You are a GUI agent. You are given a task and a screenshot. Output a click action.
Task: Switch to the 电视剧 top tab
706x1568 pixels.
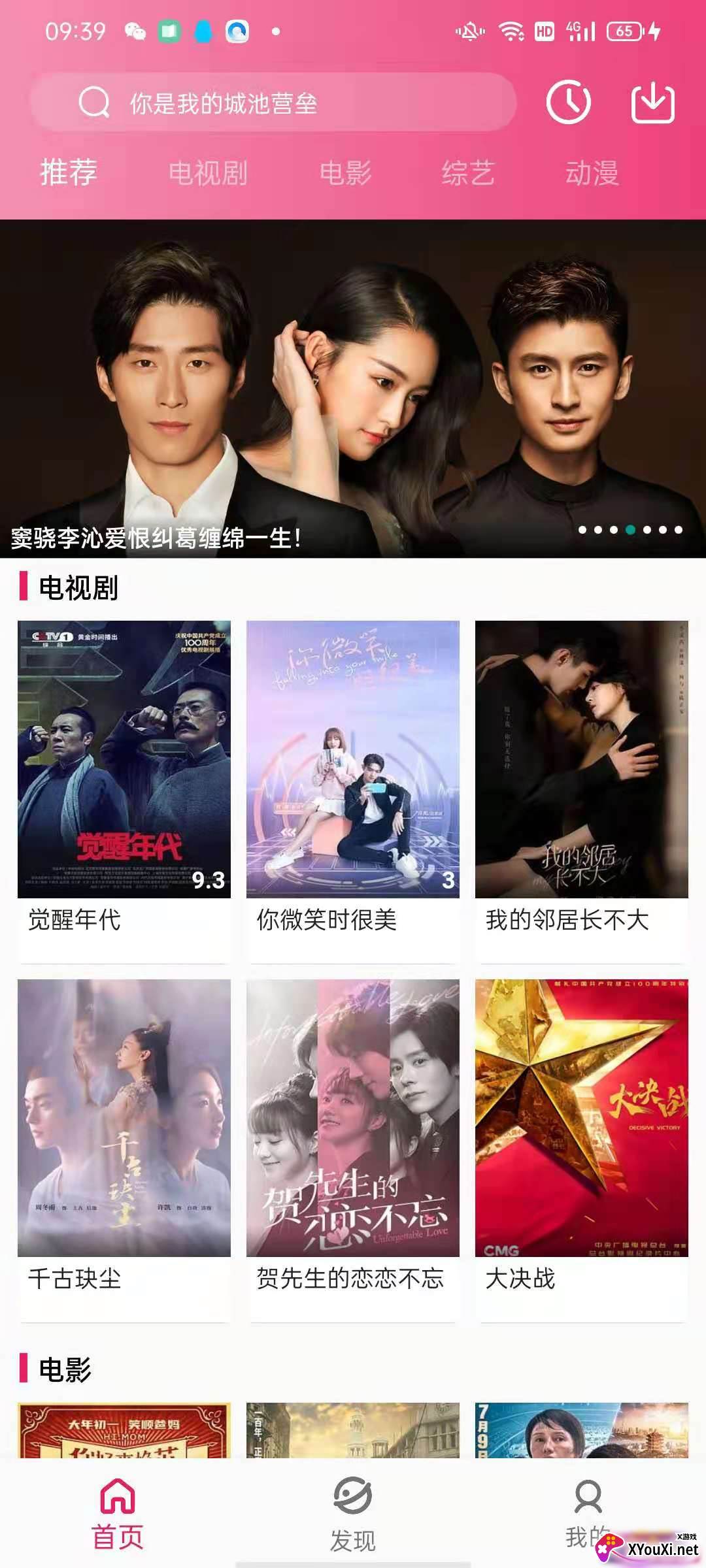208,173
